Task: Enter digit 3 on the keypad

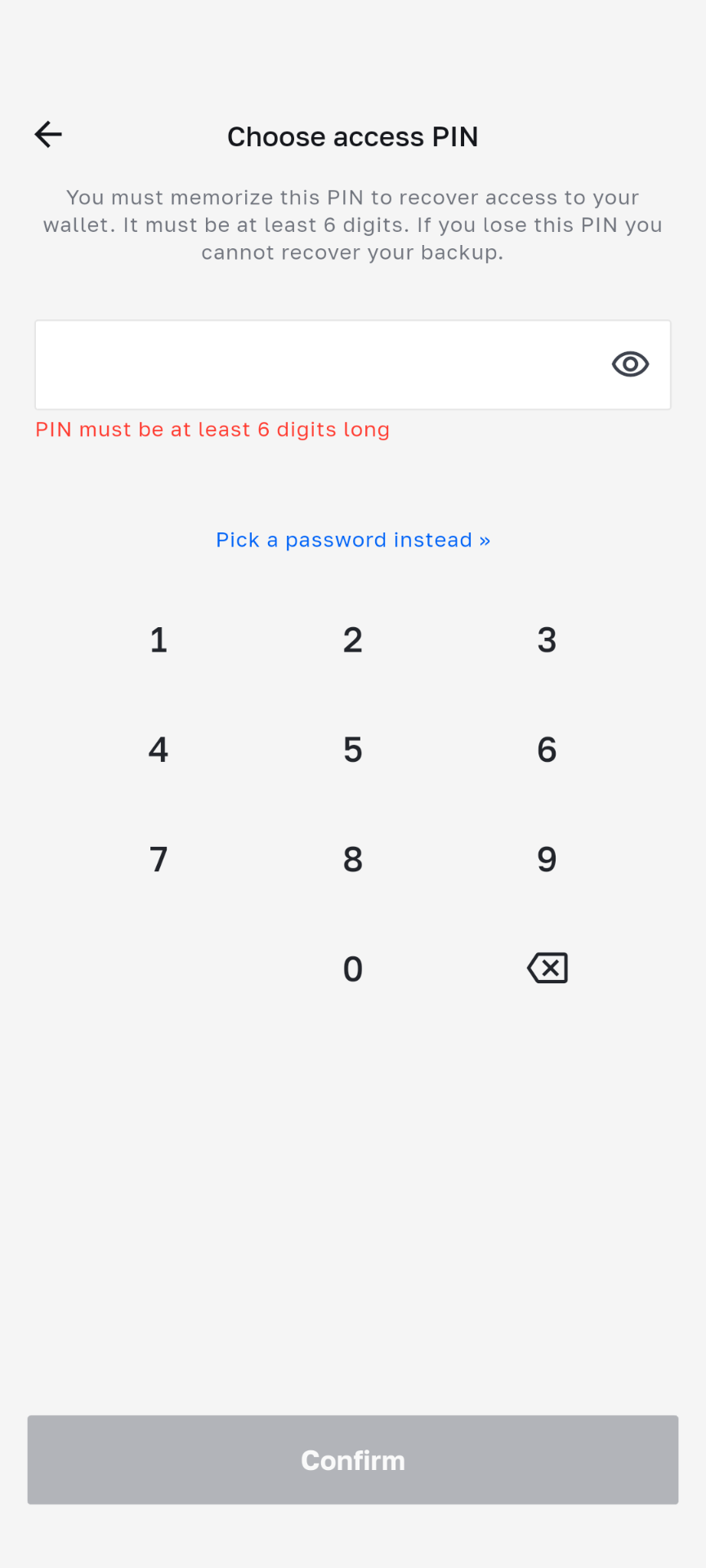Action: [x=547, y=639]
